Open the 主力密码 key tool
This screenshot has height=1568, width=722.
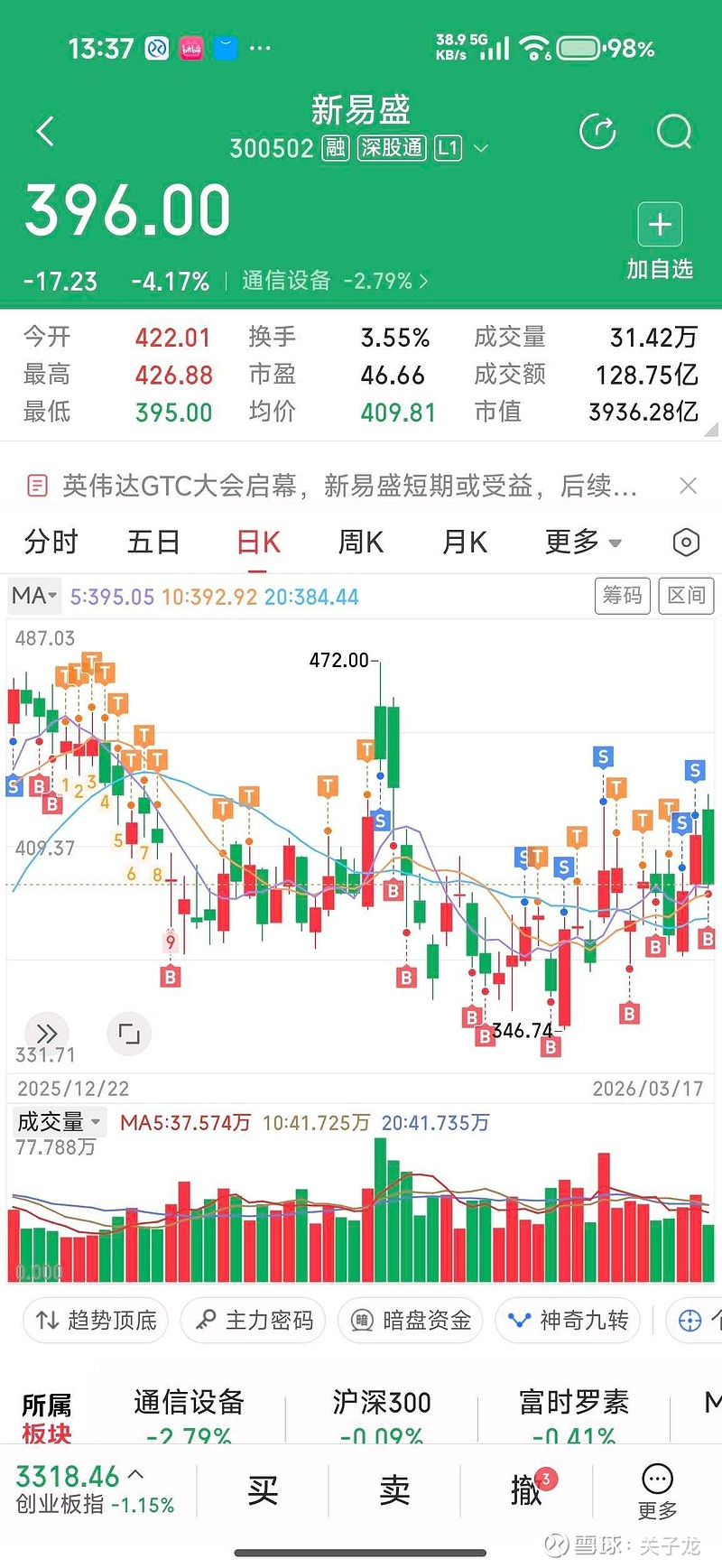(x=253, y=1320)
